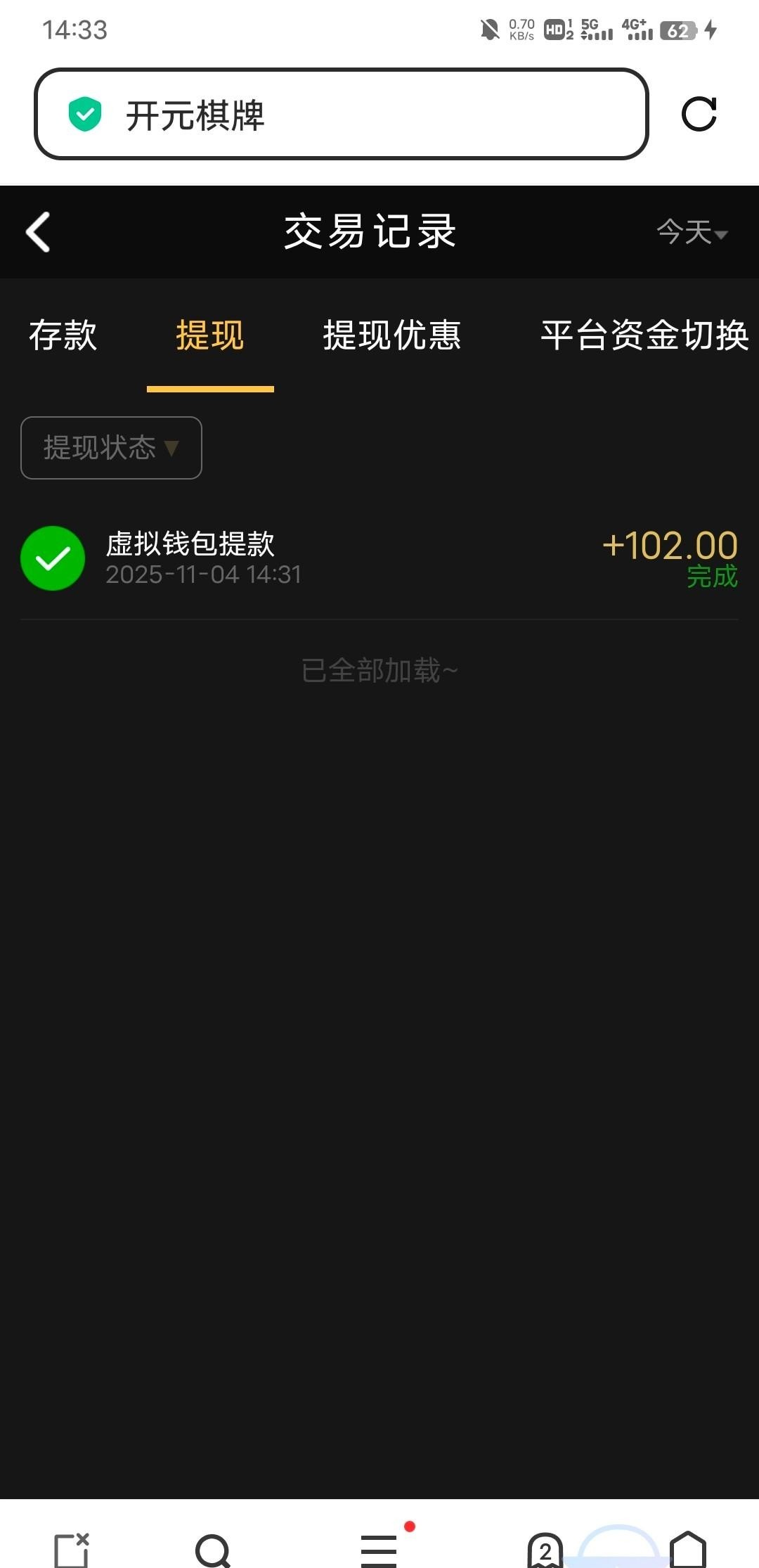Open the 平台资金切换 tab
The width and height of the screenshot is (759, 1568).
pos(644,335)
